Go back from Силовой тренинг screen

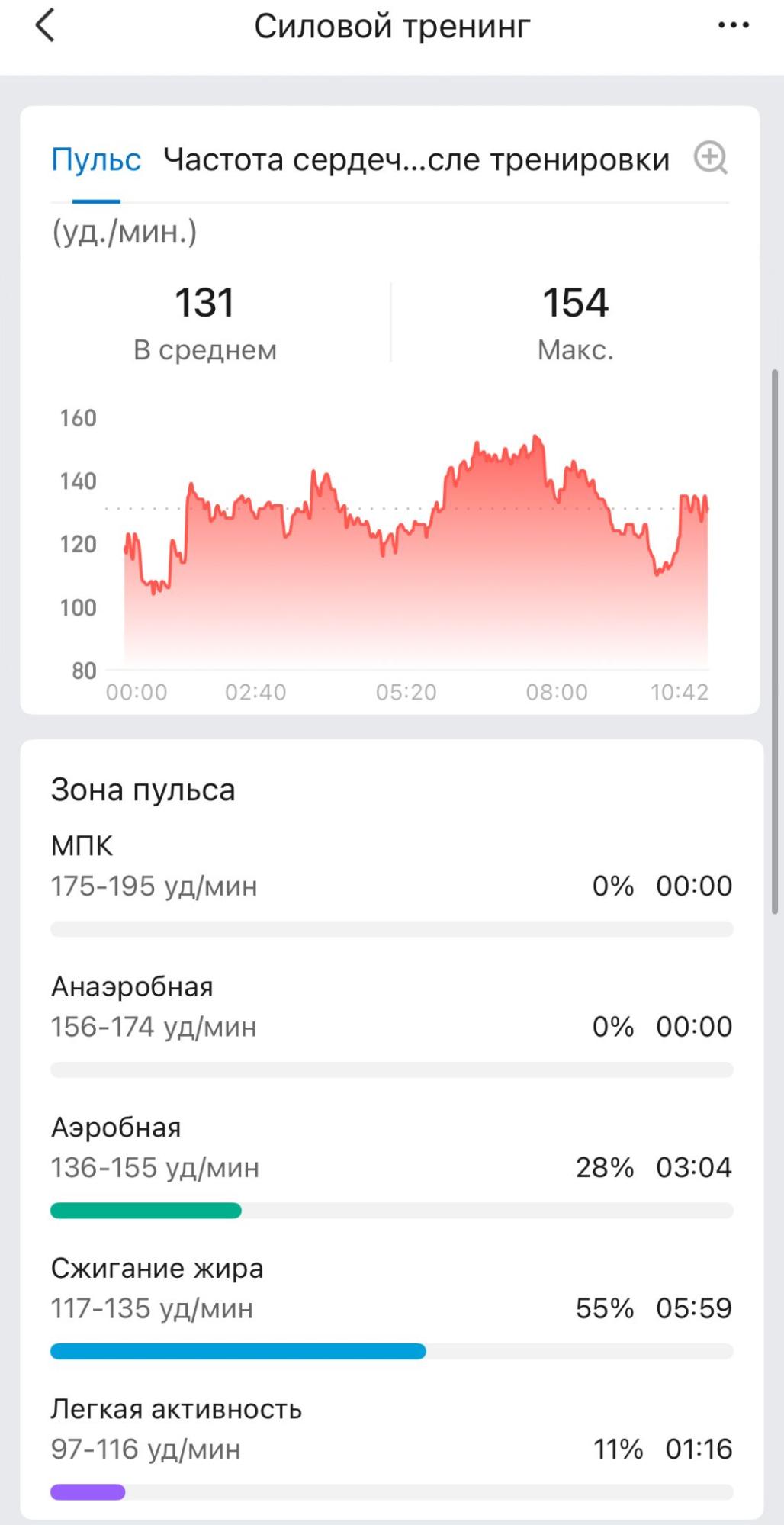tap(46, 26)
